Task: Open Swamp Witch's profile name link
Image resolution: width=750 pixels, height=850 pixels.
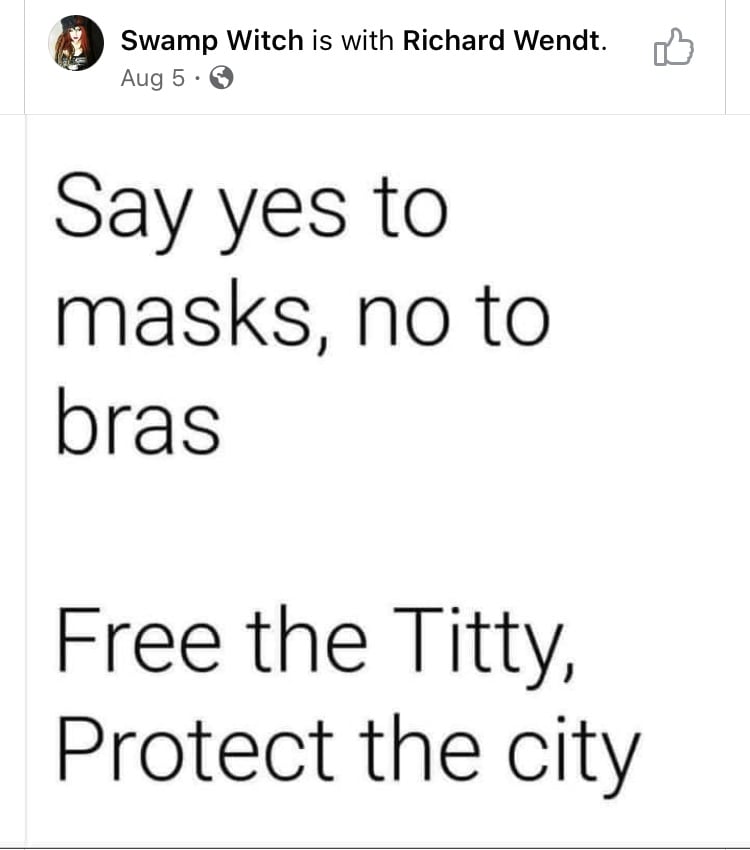Action: click(211, 41)
